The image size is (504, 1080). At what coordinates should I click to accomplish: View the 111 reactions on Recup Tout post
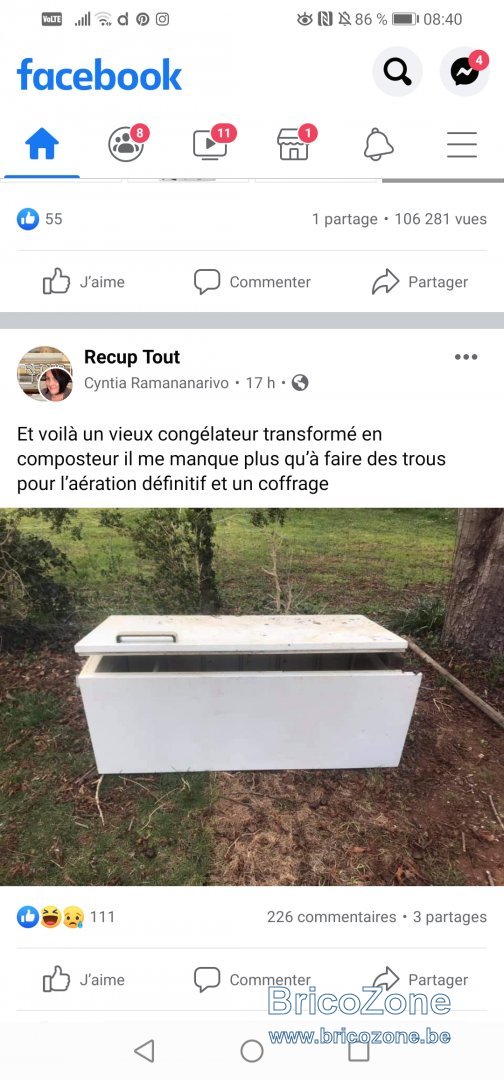coord(65,917)
